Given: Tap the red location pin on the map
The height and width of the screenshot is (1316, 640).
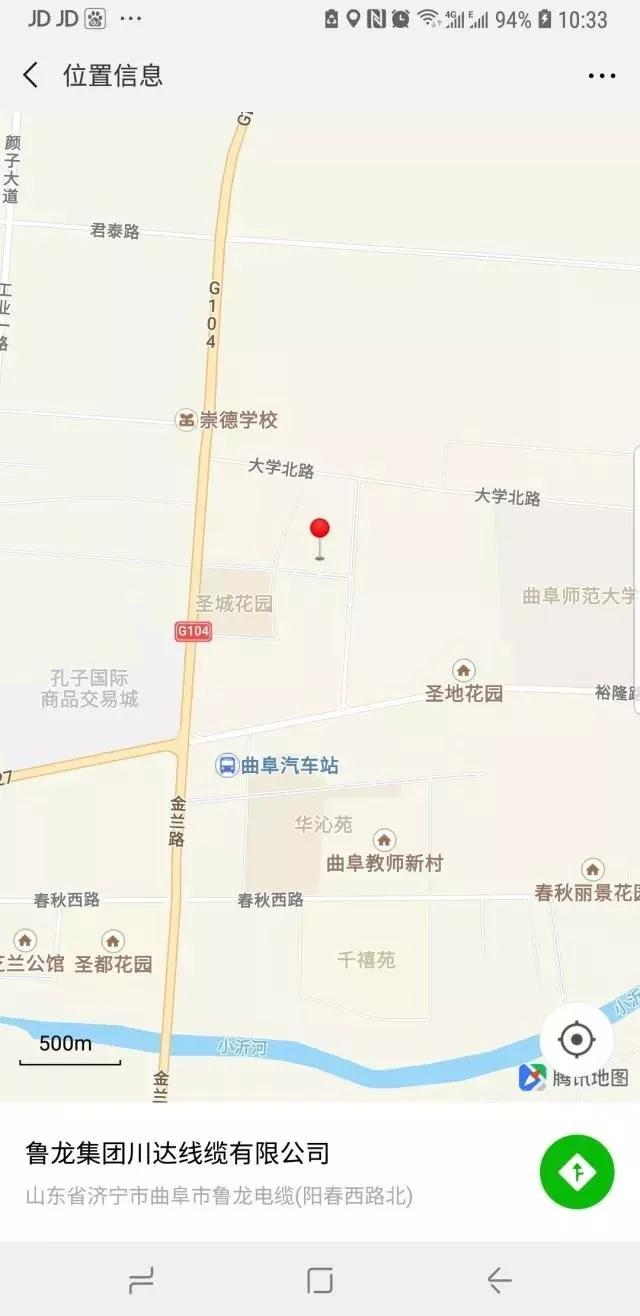Looking at the screenshot, I should coord(319,539).
